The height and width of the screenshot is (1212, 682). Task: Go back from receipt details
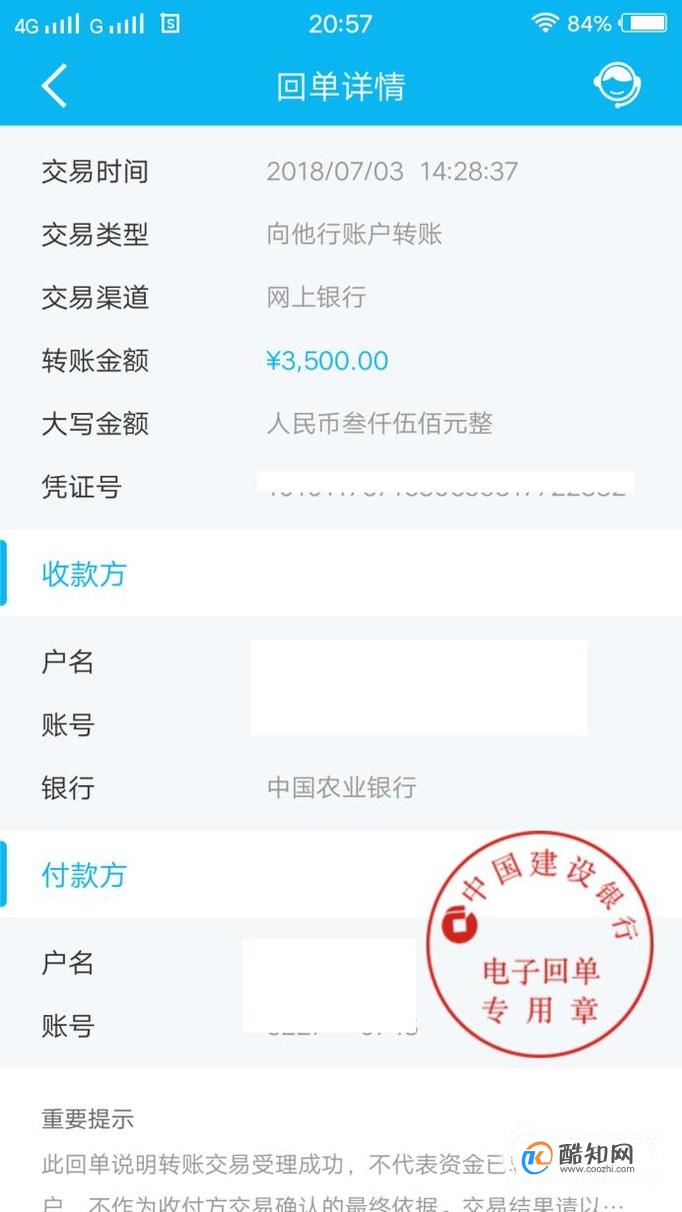pos(54,86)
